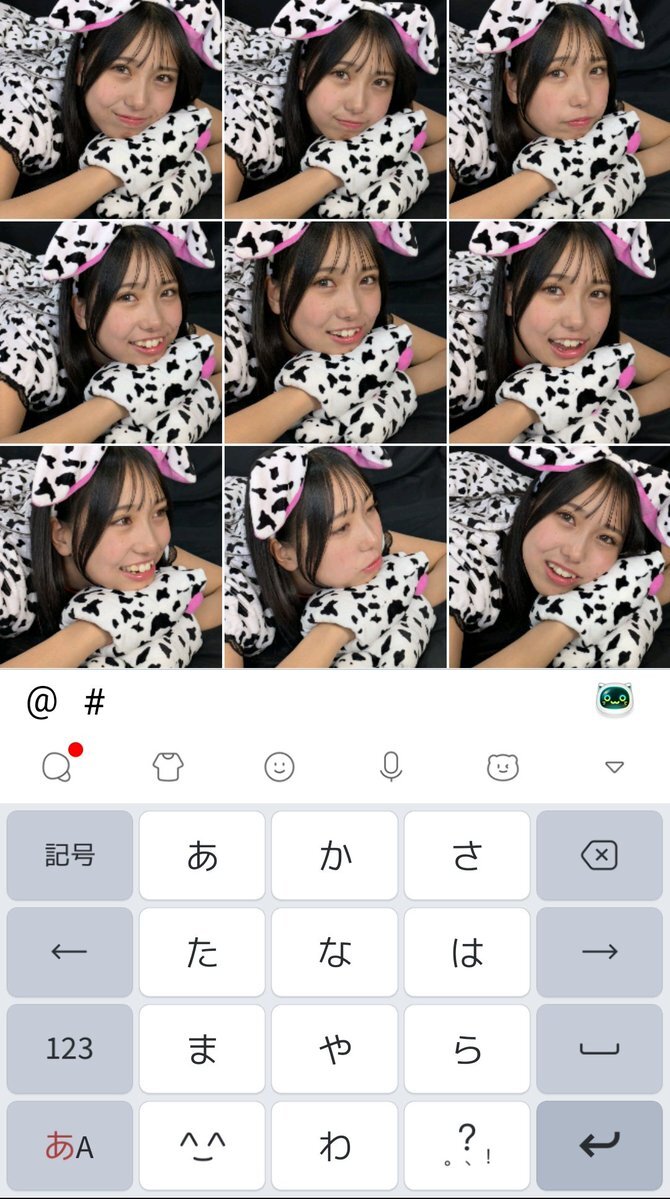Open the bear face sticker panel
The height and width of the screenshot is (1199, 670).
[503, 767]
